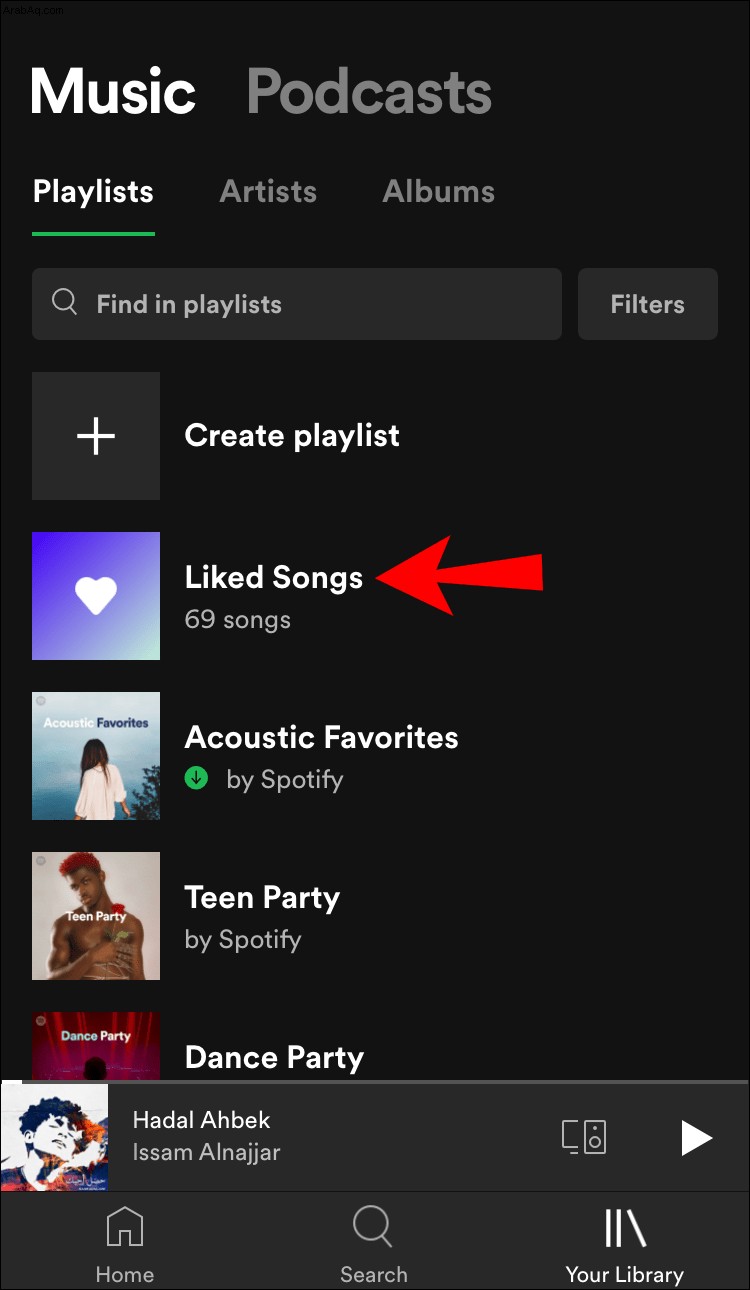
Task: Open the Teen Party playlist
Action: coord(375,916)
